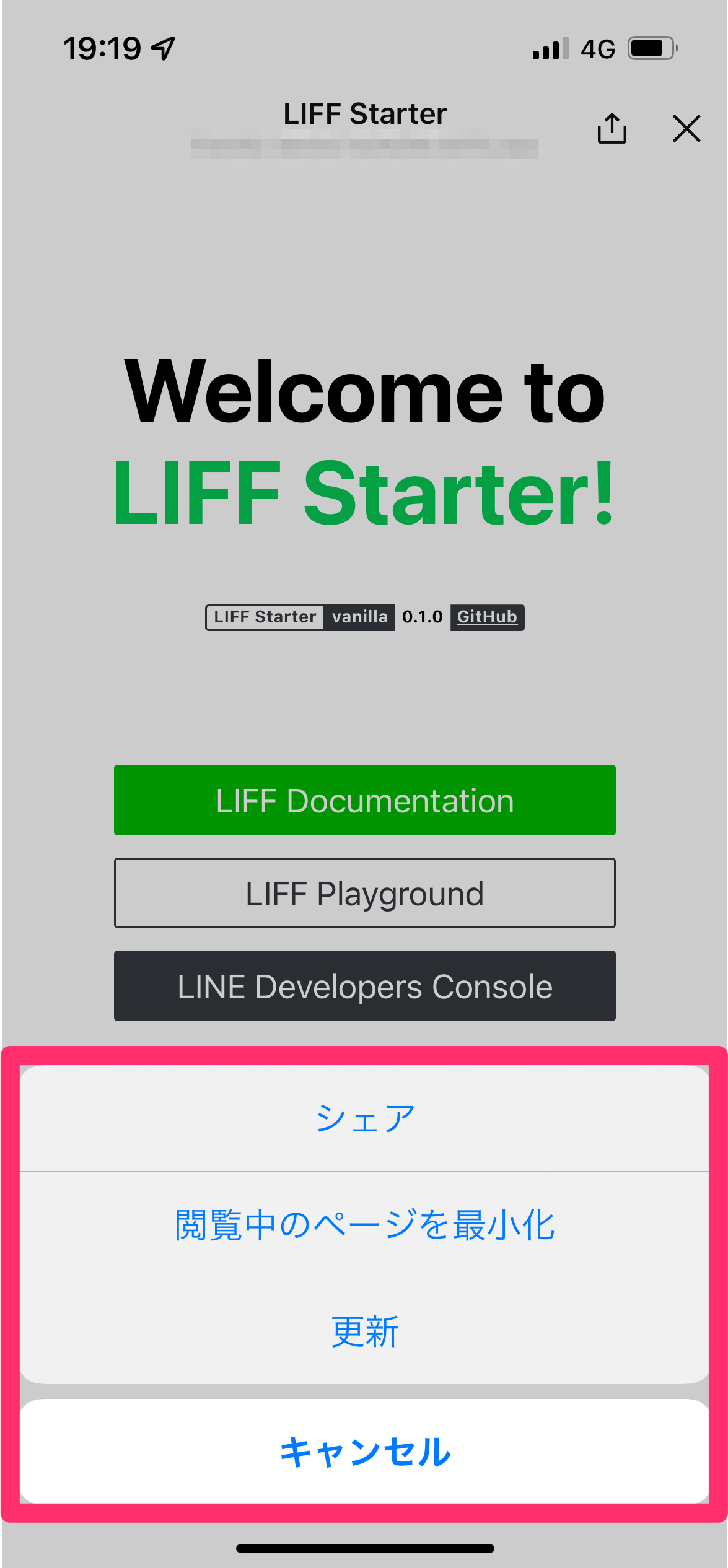Dismiss the sheet with キャンセル
Screen dimensions: 728x1568
click(x=364, y=1452)
